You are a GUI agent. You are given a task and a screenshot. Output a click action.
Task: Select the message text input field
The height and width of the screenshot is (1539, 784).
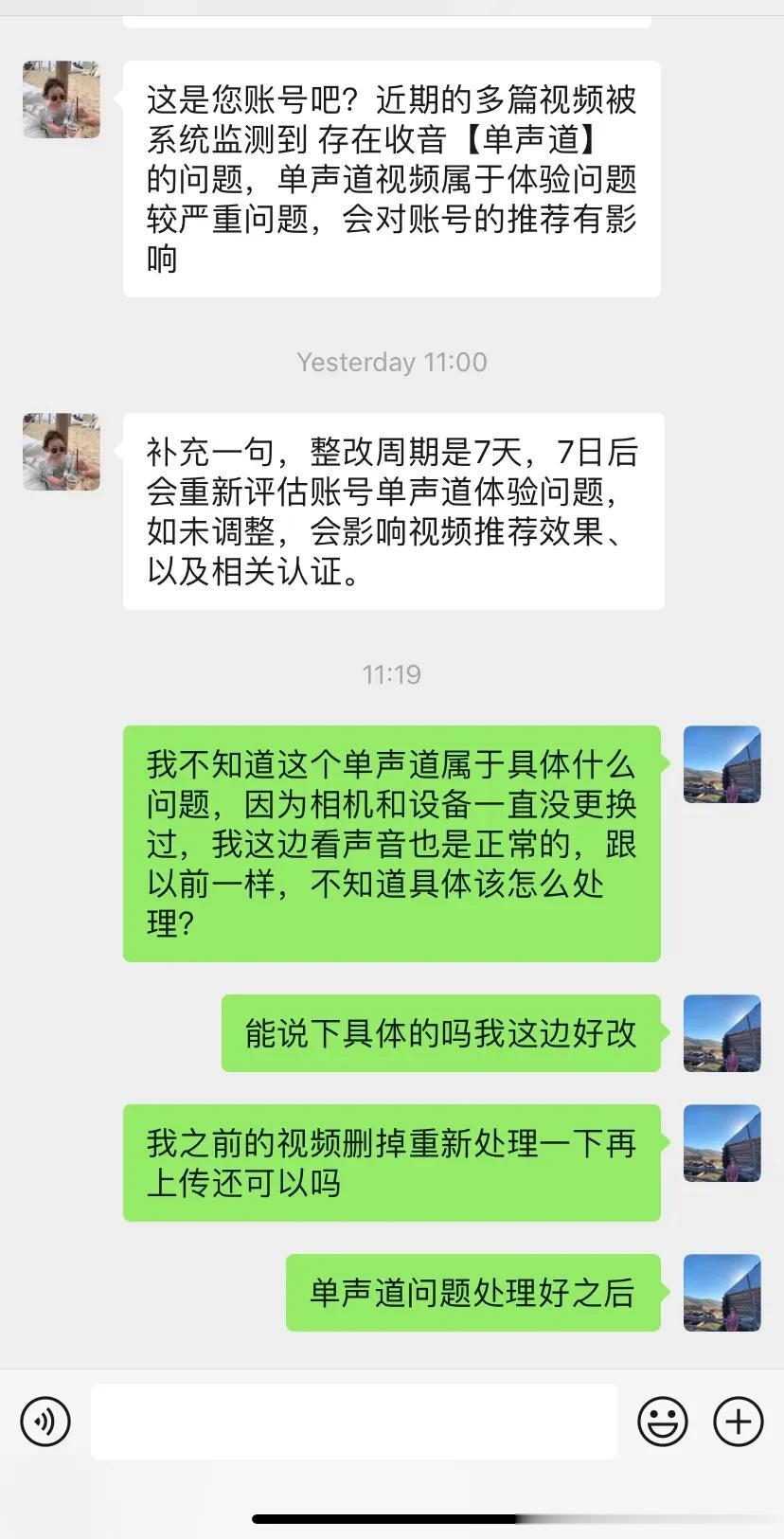point(355,1421)
